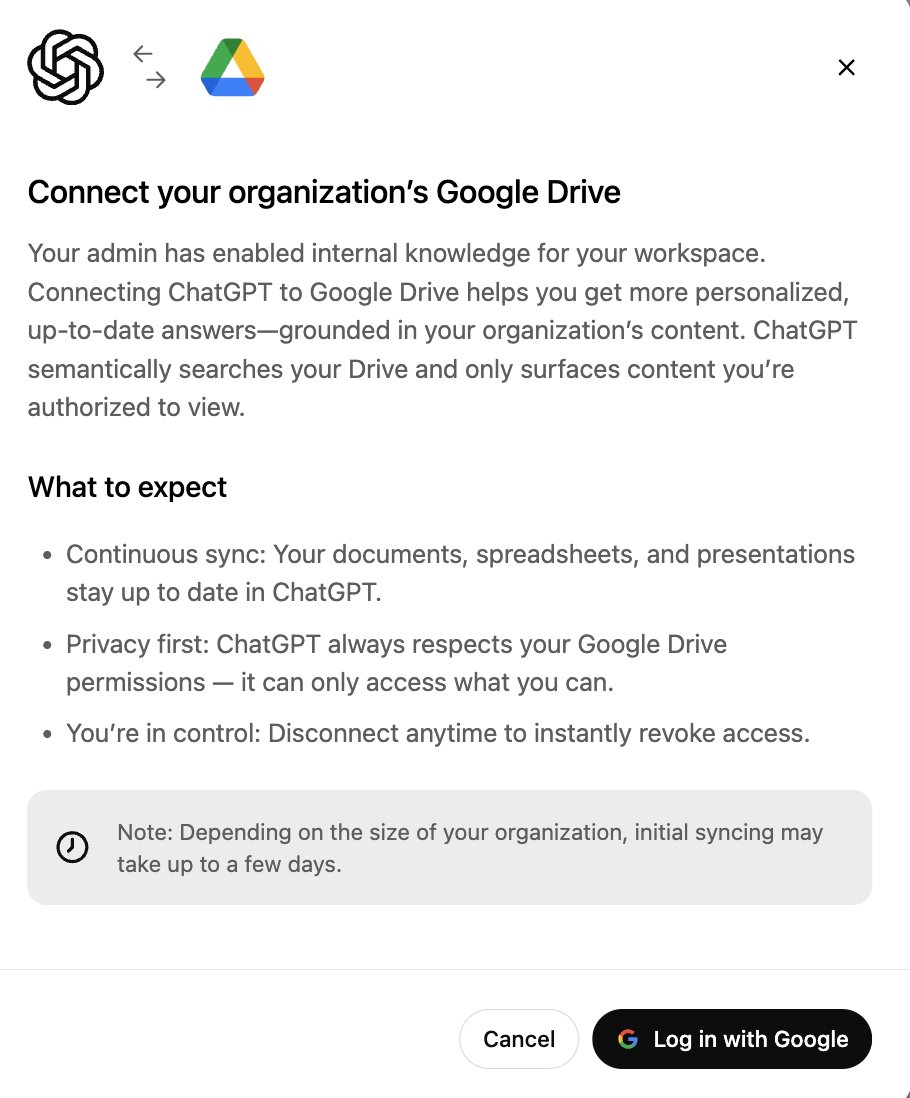Close the Google Drive connection dialog
Image resolution: width=910 pixels, height=1098 pixels.
tap(846, 67)
